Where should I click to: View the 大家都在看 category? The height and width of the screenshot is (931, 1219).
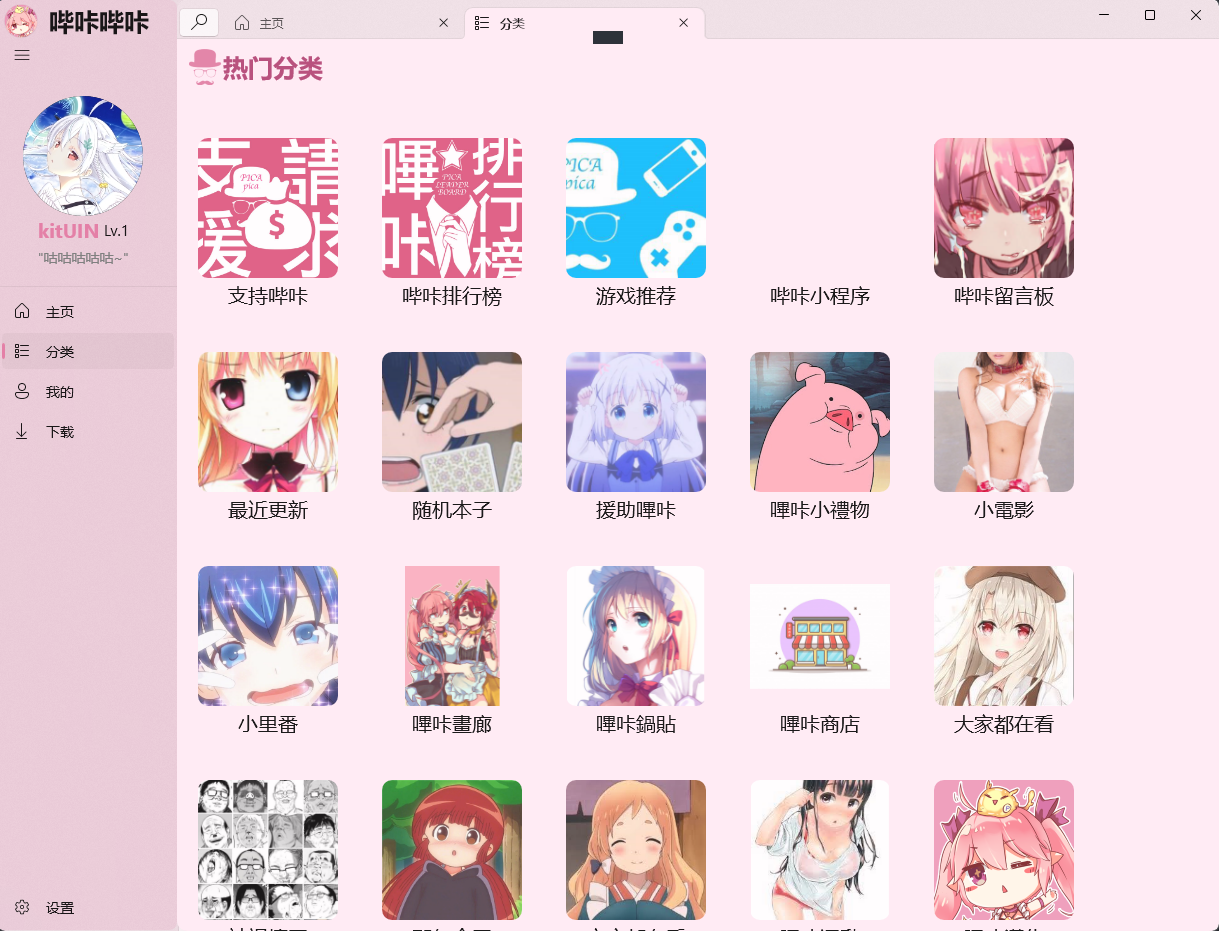coord(1004,636)
